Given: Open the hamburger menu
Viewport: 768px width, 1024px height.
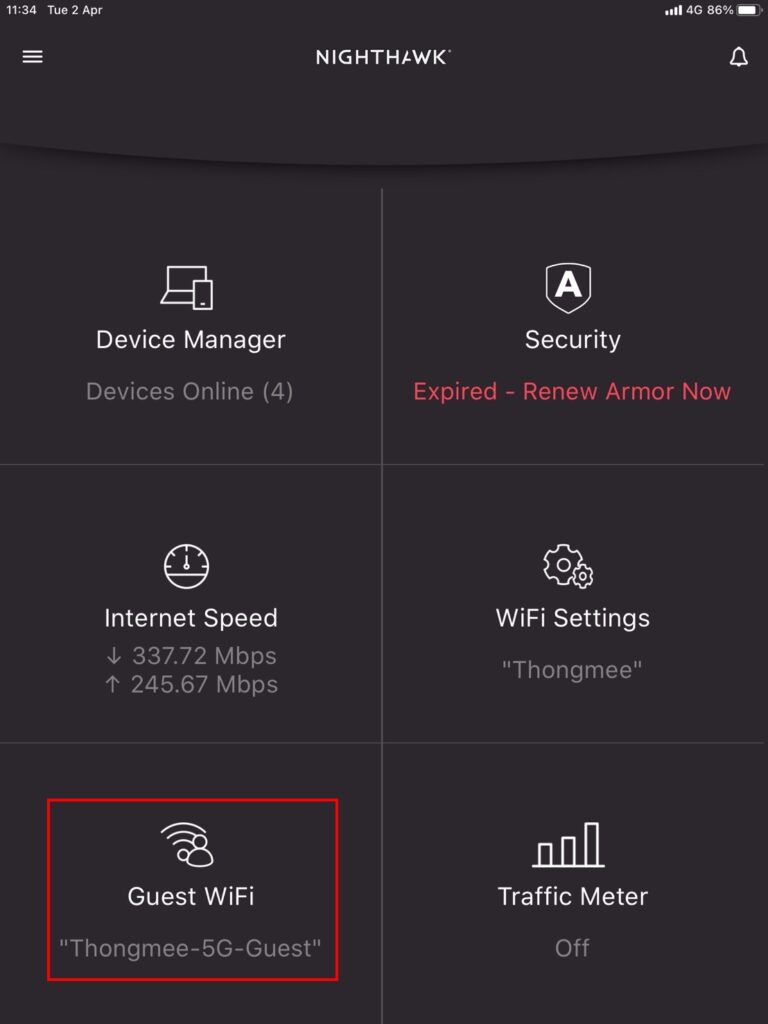Looking at the screenshot, I should [x=33, y=57].
